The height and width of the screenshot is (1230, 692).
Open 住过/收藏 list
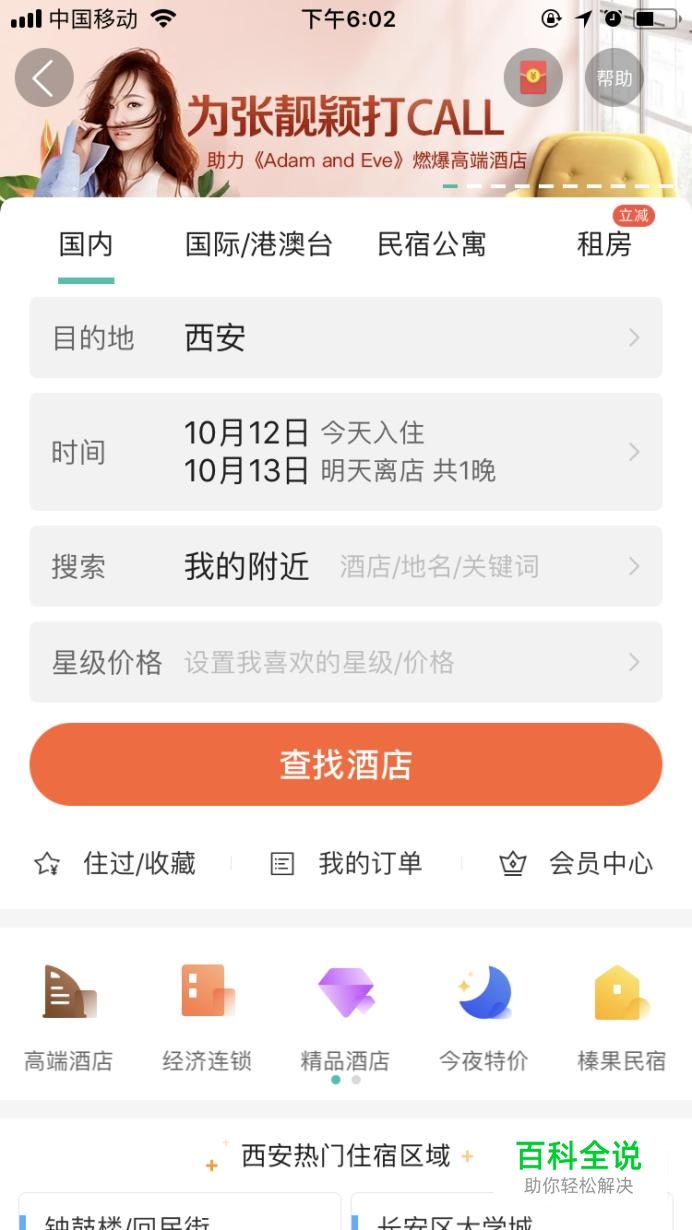116,864
